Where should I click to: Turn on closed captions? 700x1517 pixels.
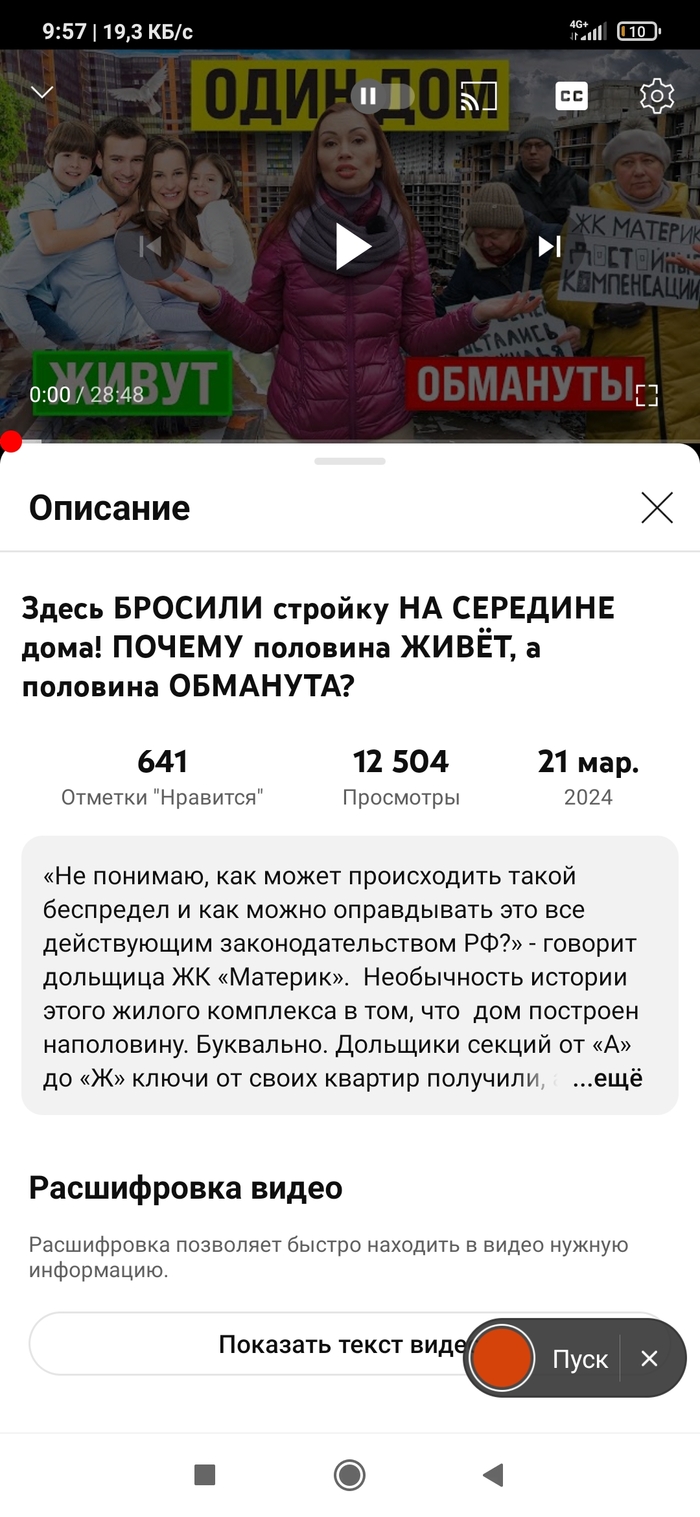571,96
